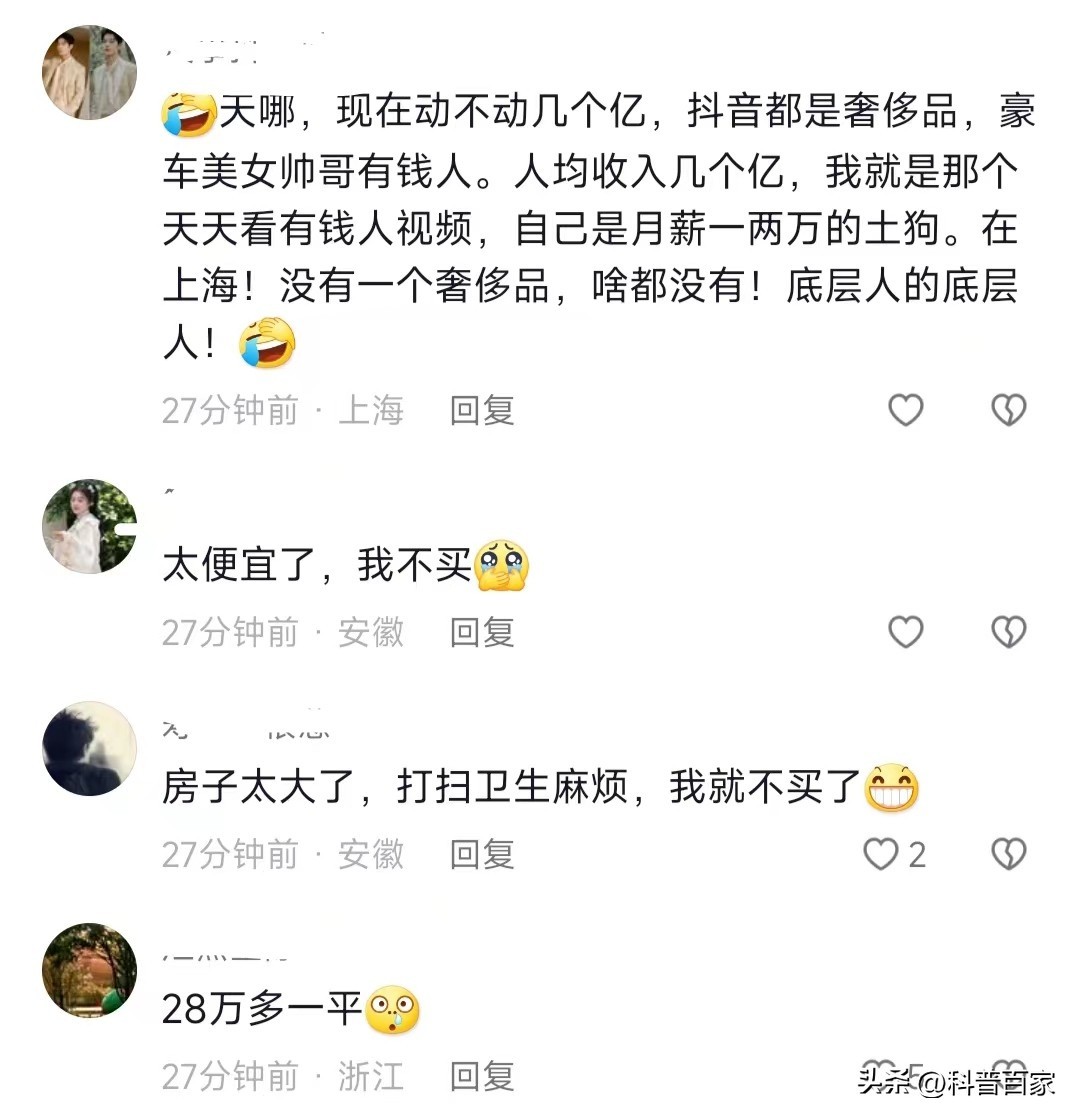Open the avatar beside 房子太大了 comment
Image resolution: width=1080 pixels, height=1120 pixels.
tap(89, 748)
